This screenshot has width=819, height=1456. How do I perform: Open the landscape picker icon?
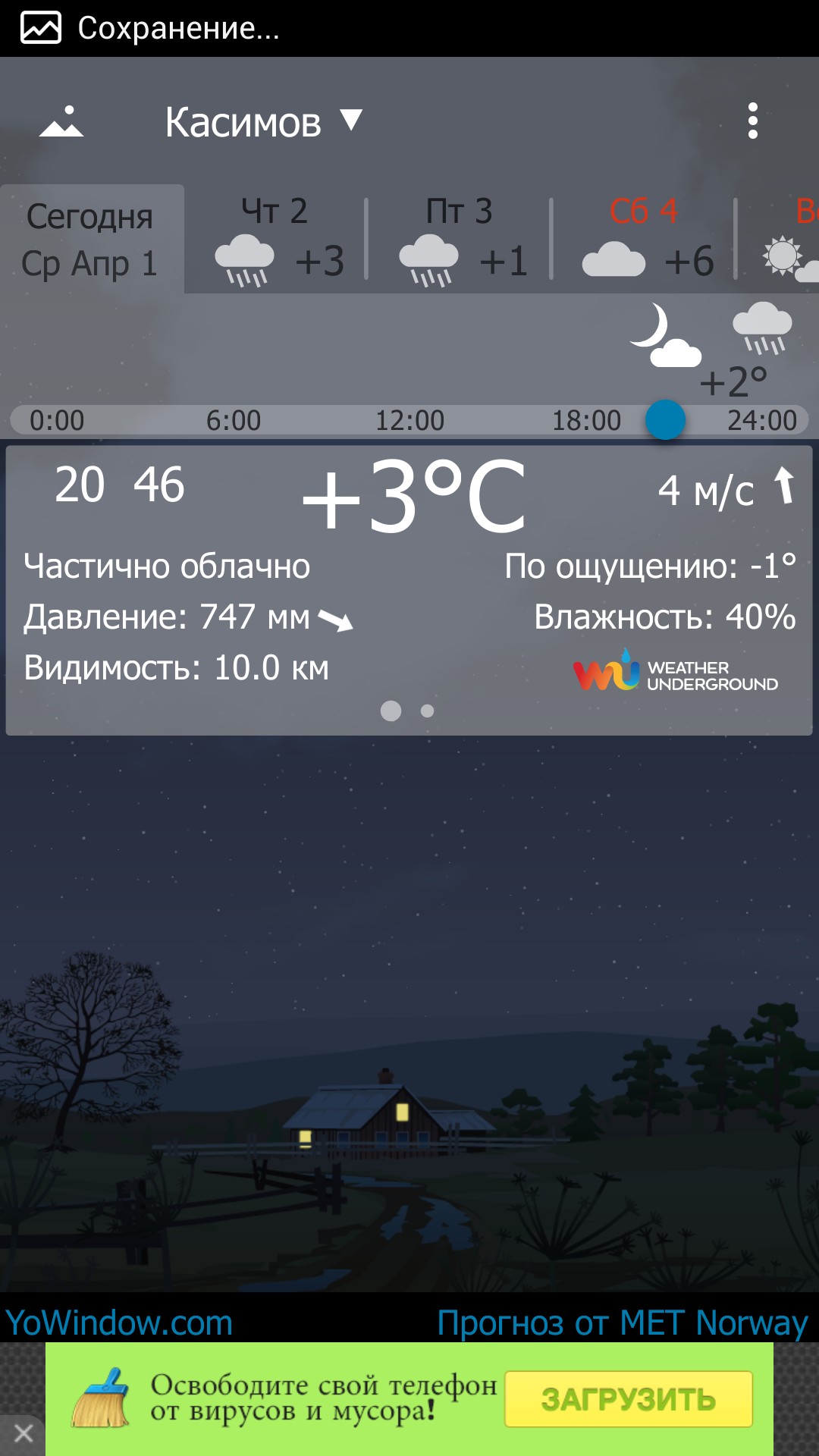(61, 121)
